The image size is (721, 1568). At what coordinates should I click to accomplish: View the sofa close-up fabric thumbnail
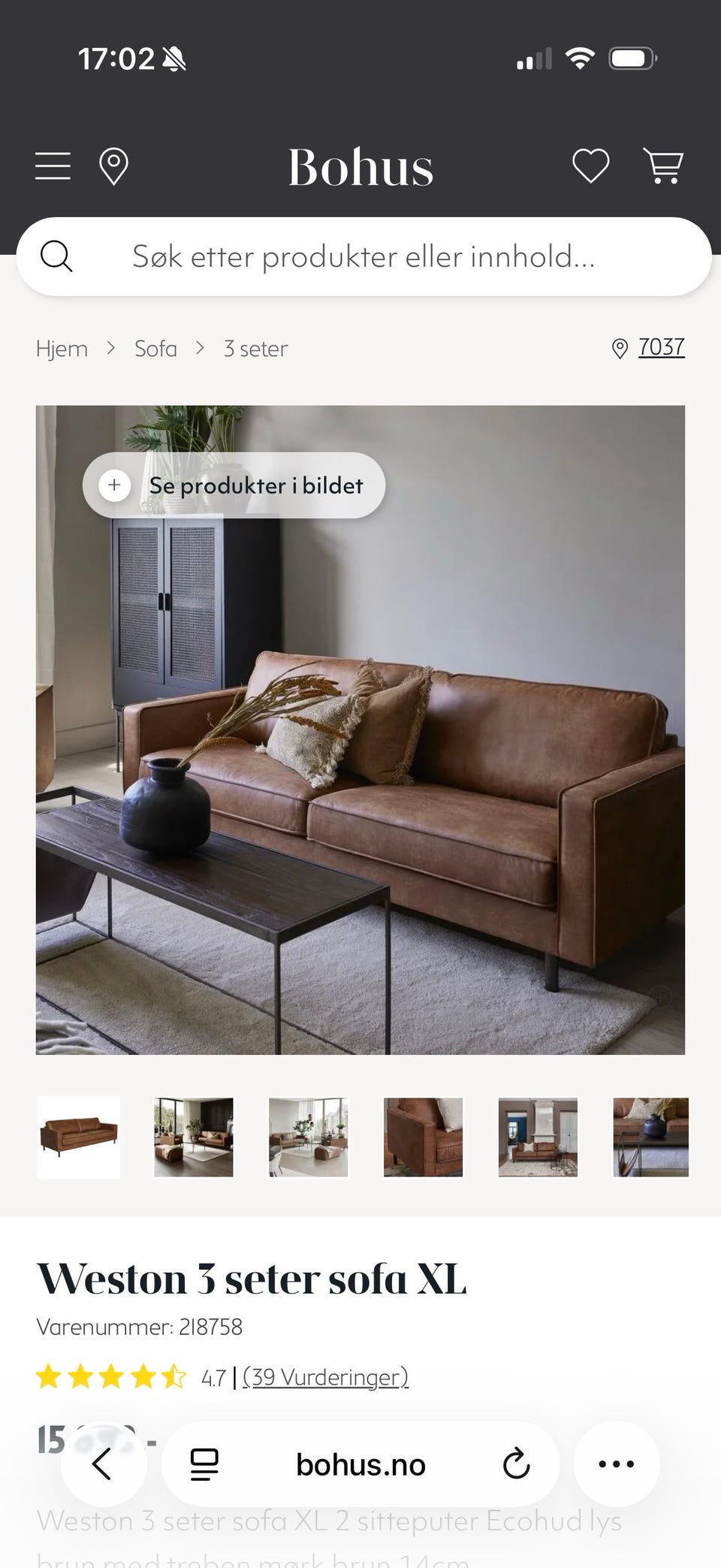(x=423, y=1137)
